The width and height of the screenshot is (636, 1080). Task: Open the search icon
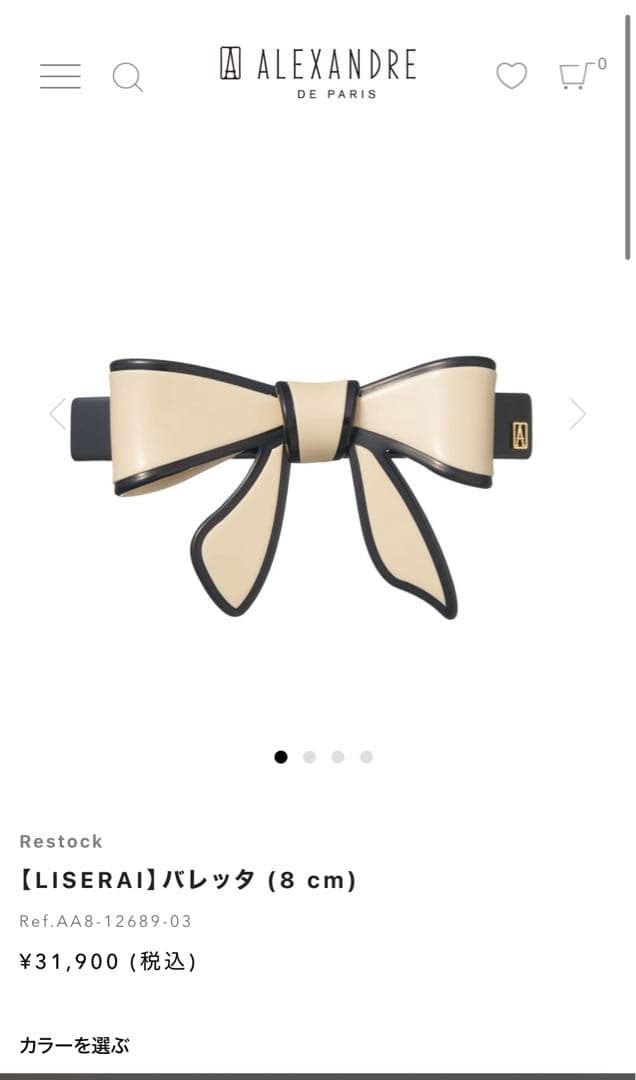(x=127, y=77)
